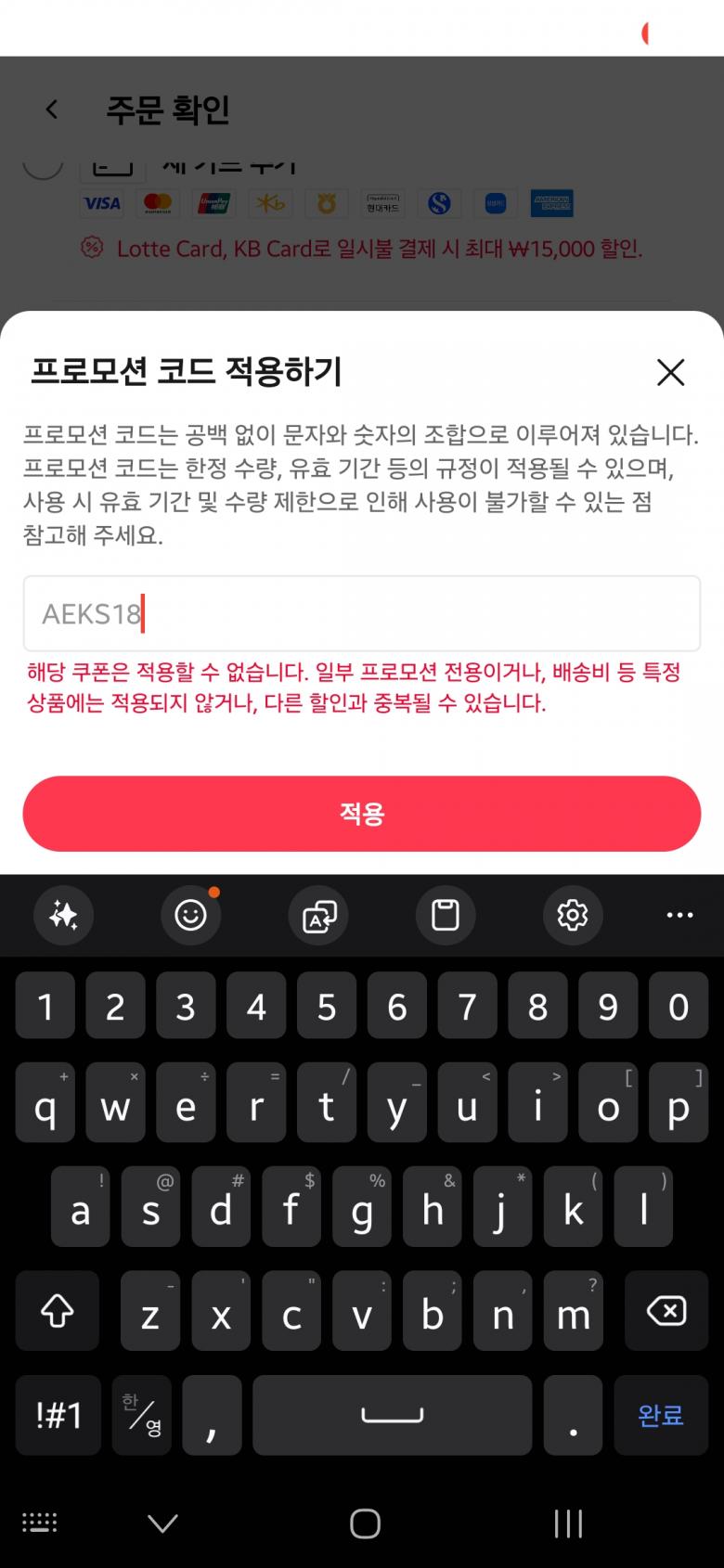The image size is (724, 1568).
Task: Open keyboard AI sparkle tools
Action: (64, 915)
